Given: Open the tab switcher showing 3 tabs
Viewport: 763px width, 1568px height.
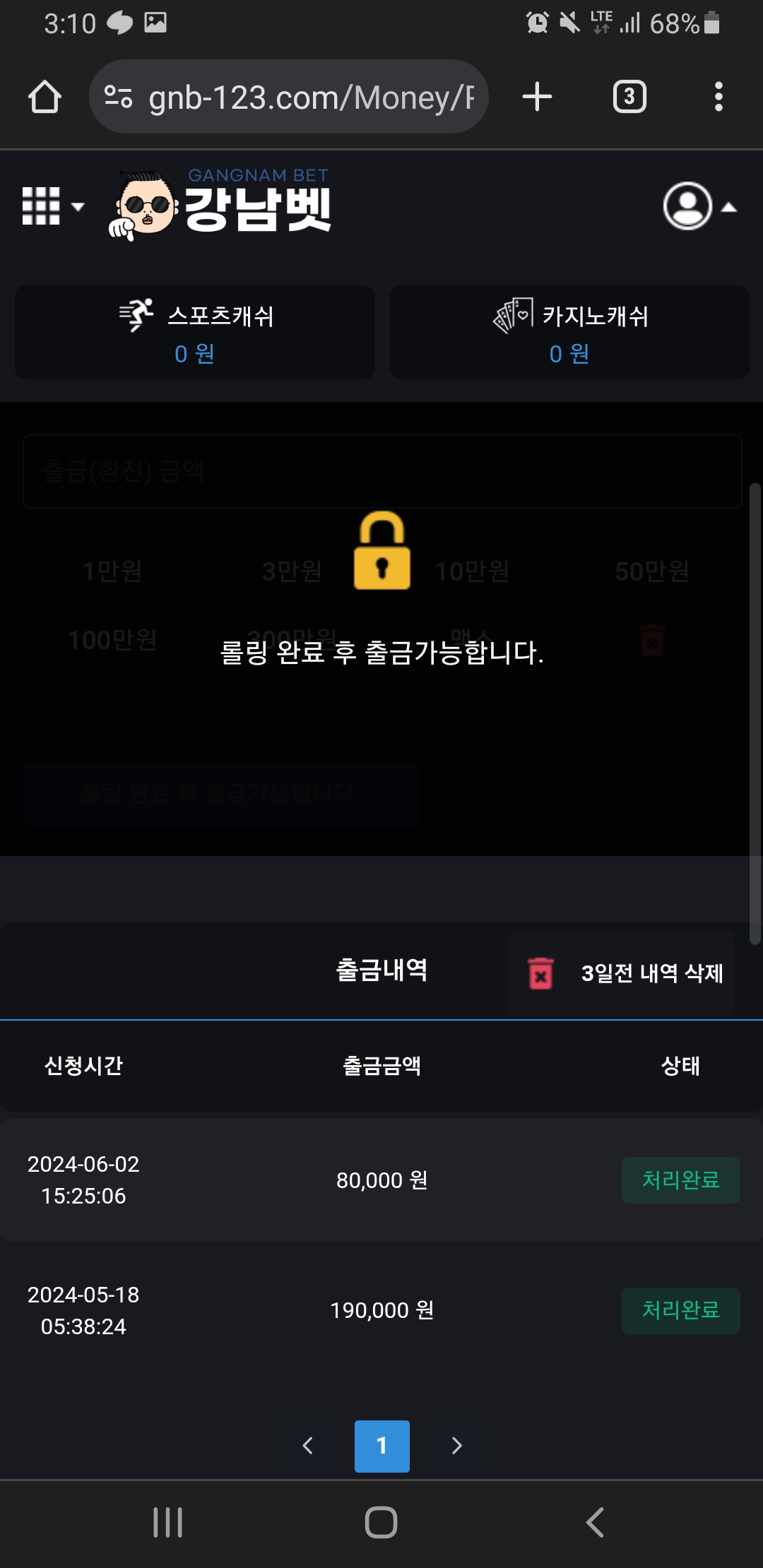Looking at the screenshot, I should (x=629, y=97).
